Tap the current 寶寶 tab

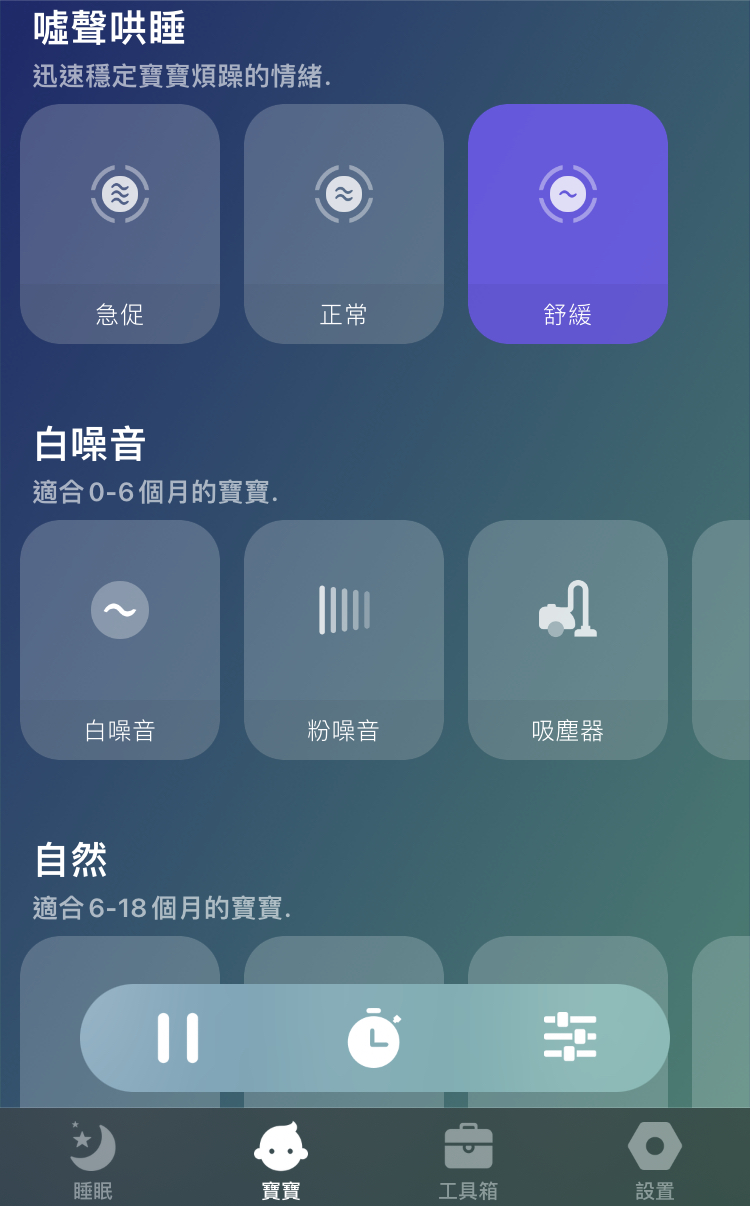[x=281, y=1160]
